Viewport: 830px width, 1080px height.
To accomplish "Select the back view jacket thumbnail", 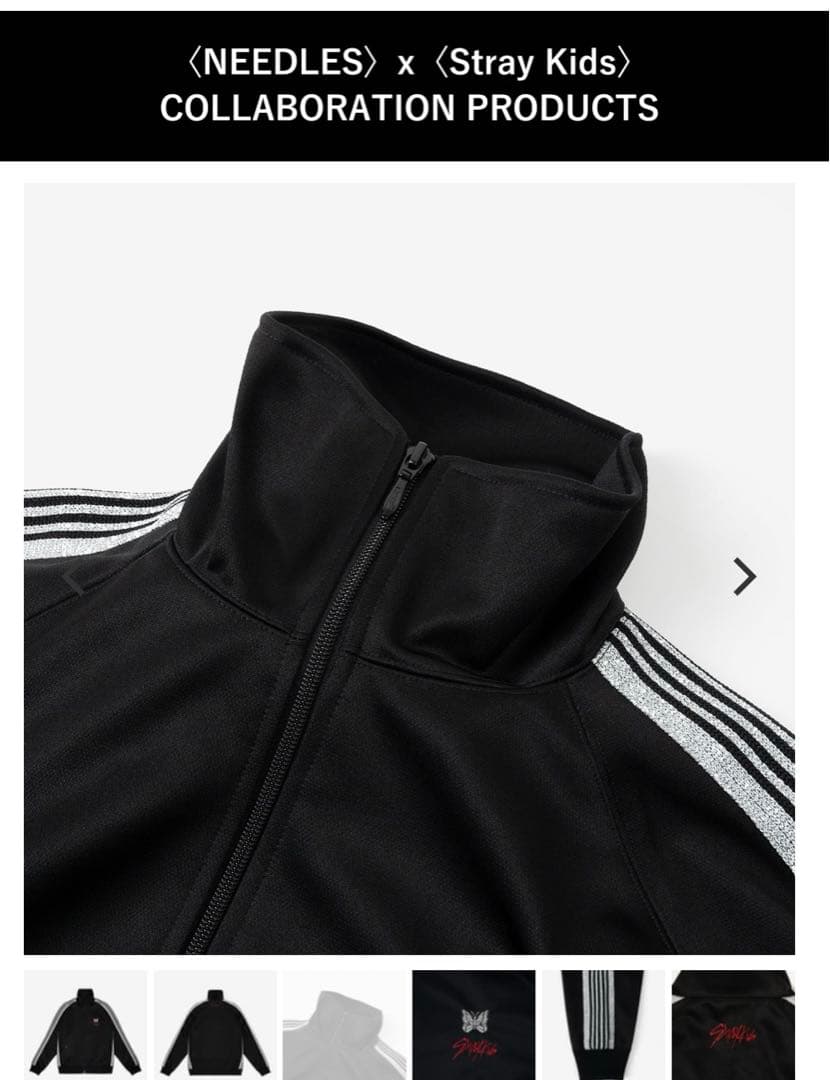I will point(215,1023).
